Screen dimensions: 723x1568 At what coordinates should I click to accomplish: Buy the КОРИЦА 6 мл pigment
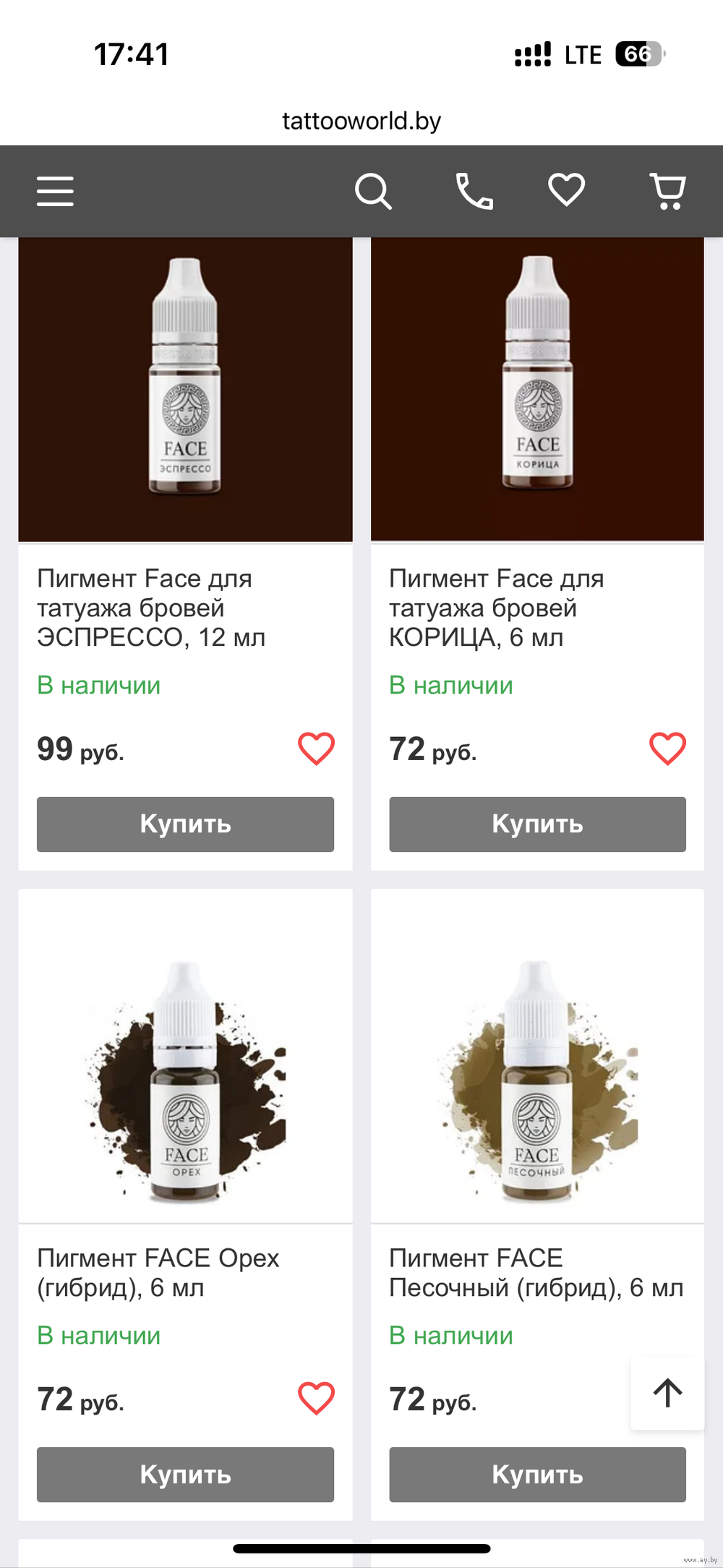537,825
